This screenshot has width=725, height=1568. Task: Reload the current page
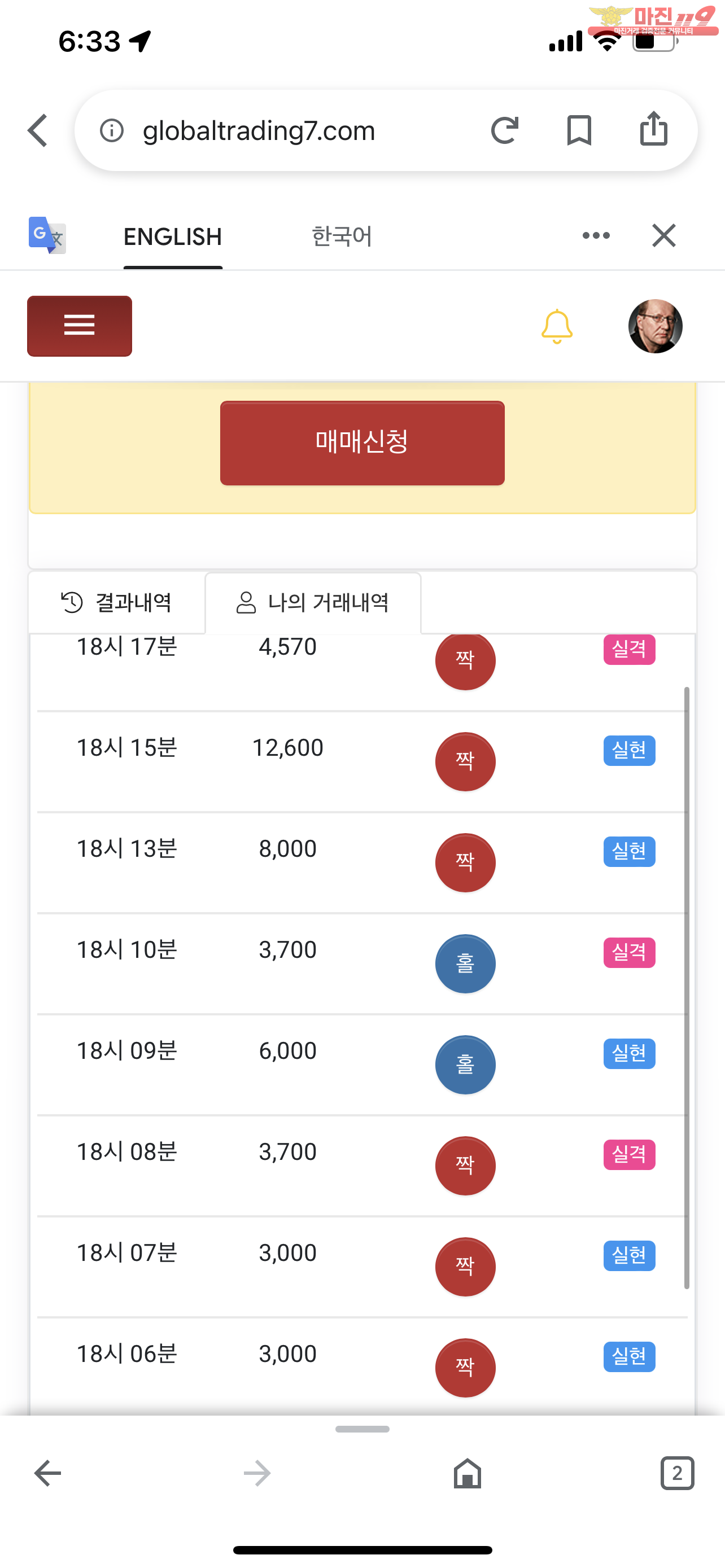click(x=505, y=130)
